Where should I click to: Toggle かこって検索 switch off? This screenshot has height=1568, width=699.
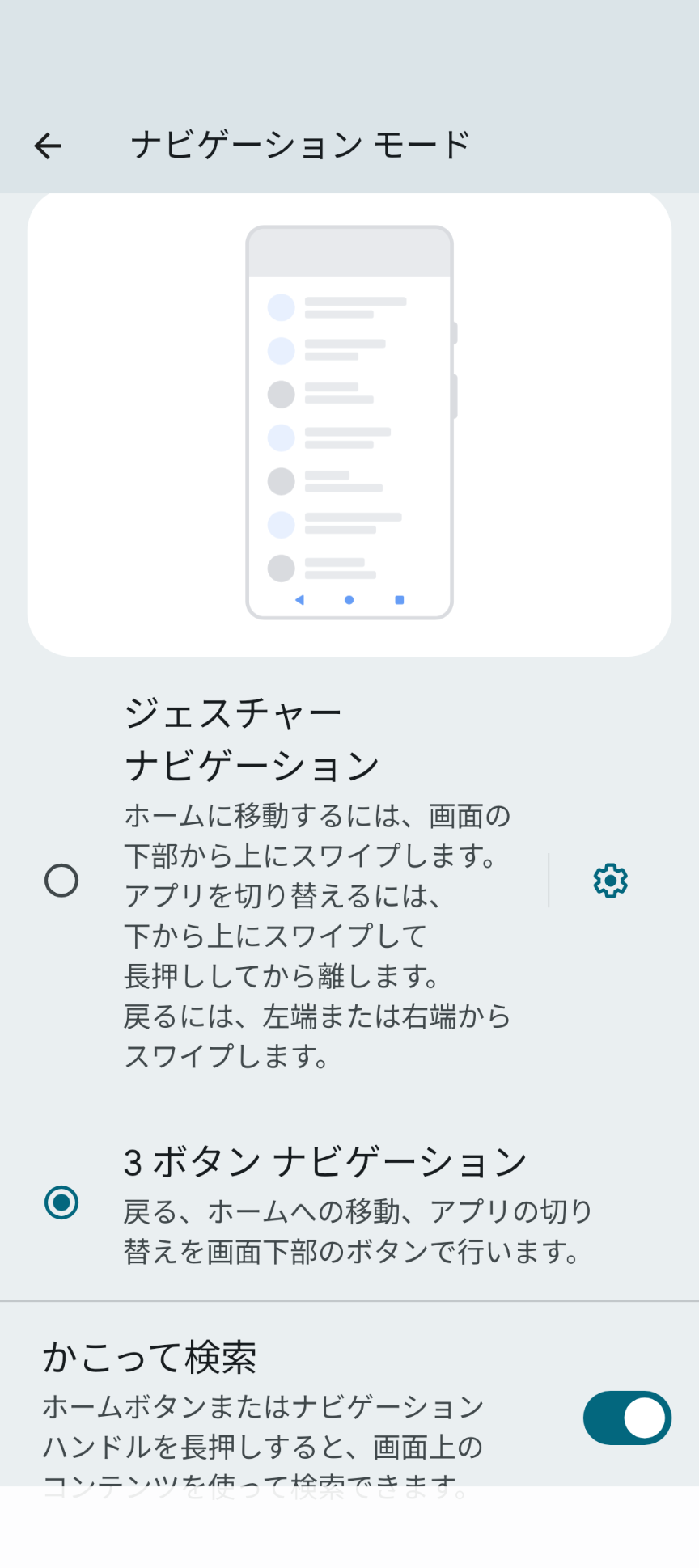pos(627,1418)
